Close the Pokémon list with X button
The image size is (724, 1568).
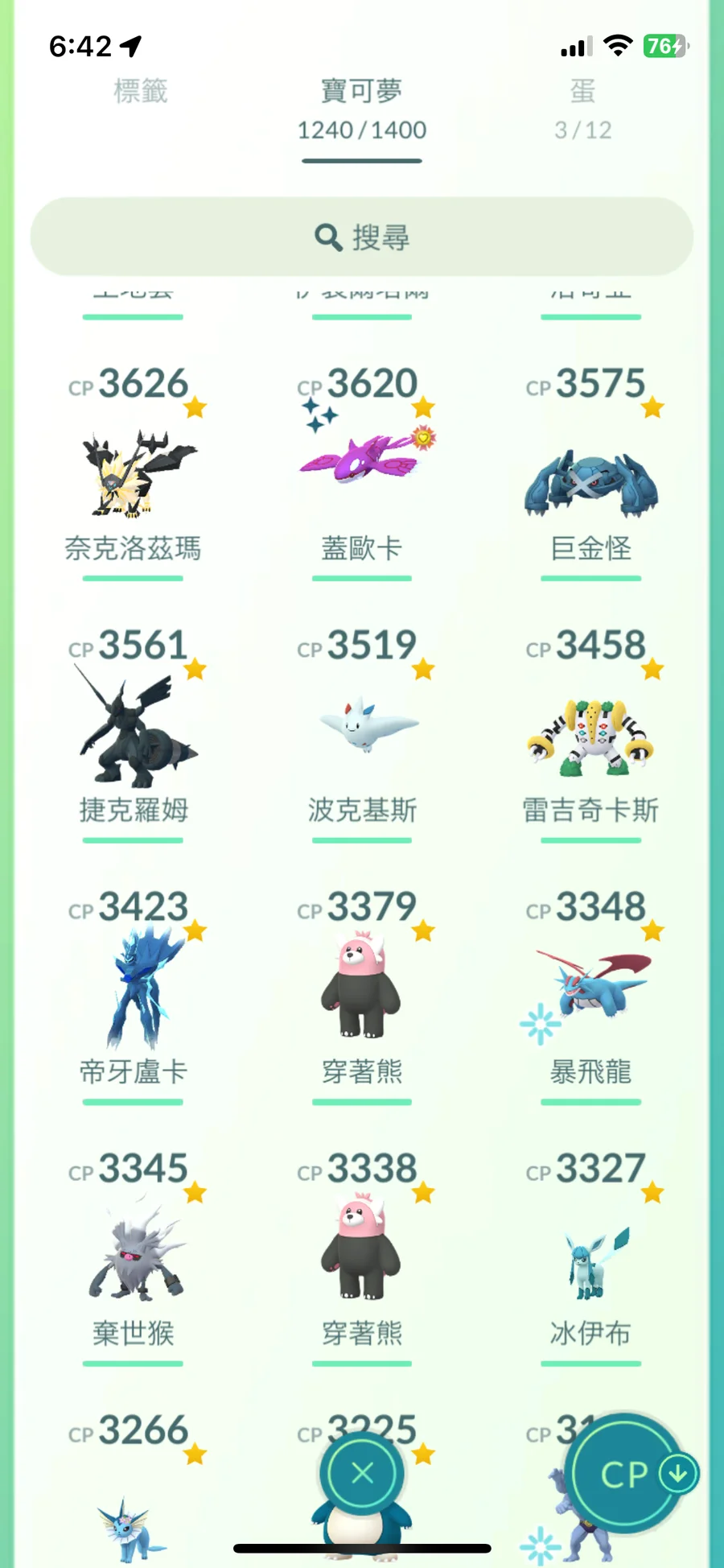click(362, 1473)
